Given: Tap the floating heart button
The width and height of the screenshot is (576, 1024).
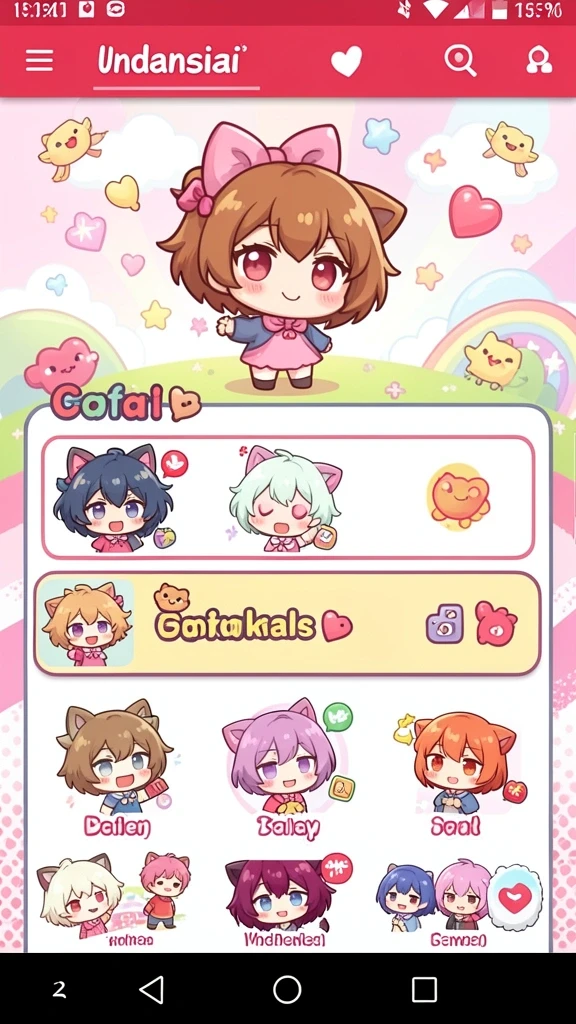Looking at the screenshot, I should point(515,898).
